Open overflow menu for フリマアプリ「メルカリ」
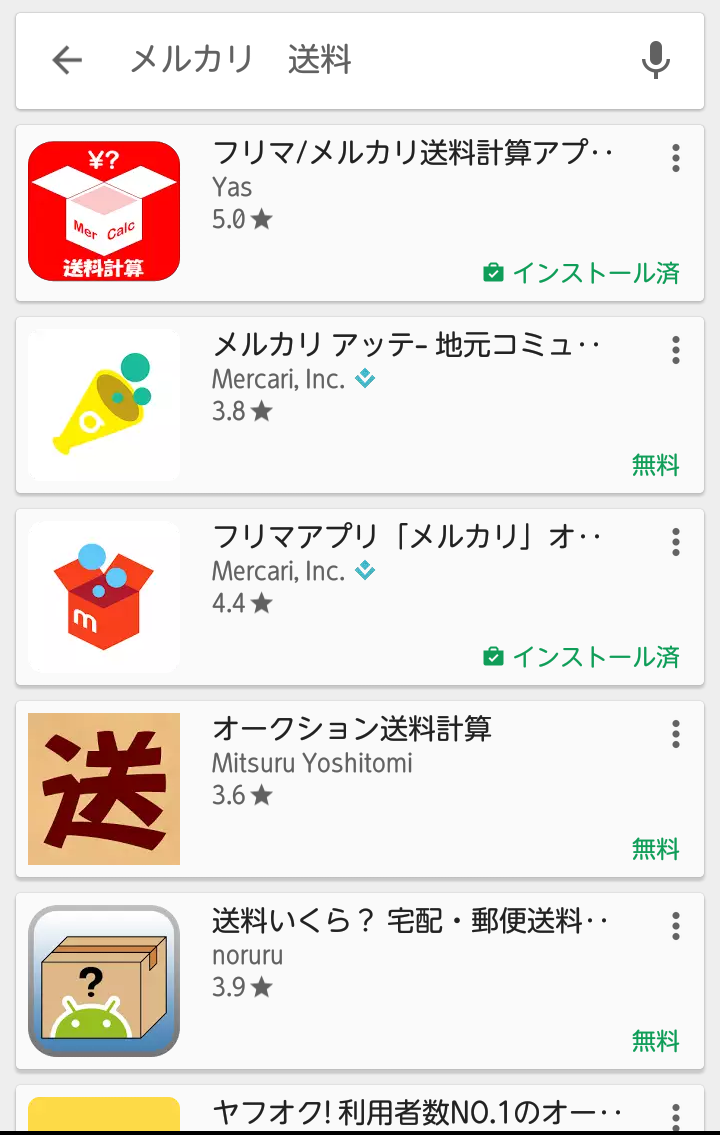720x1135 pixels. (676, 542)
